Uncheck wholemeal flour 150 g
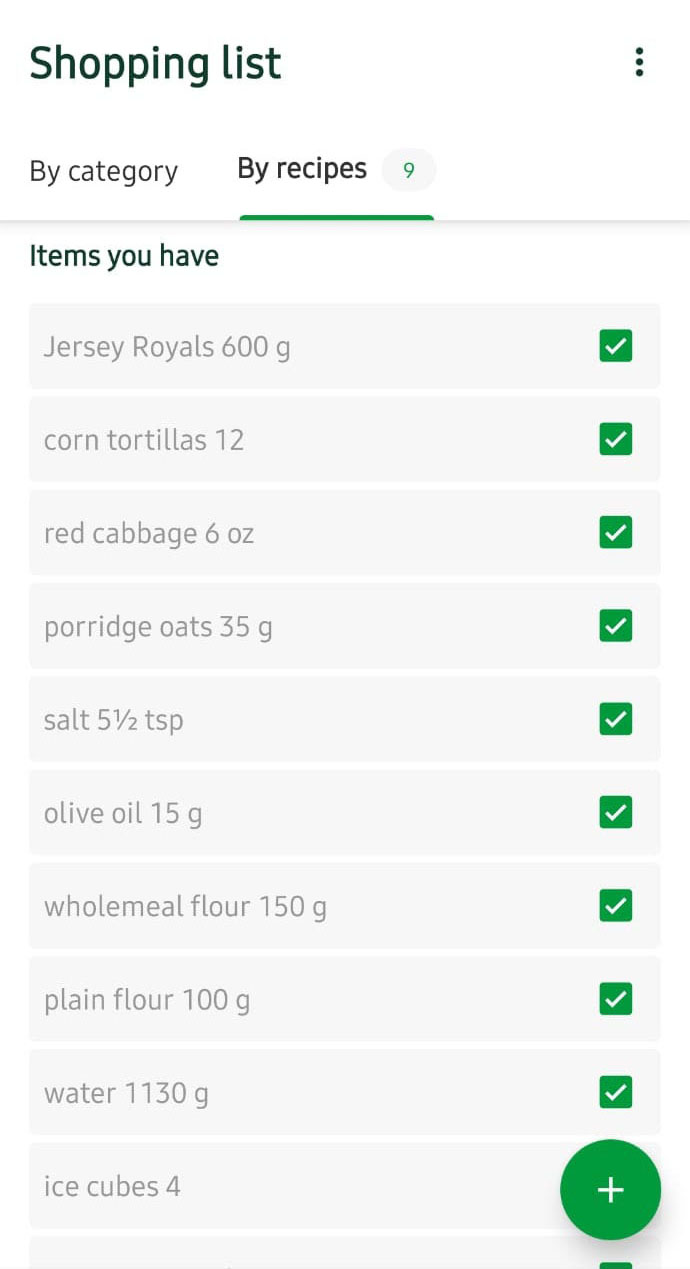The height and width of the screenshot is (1269, 690). click(616, 906)
